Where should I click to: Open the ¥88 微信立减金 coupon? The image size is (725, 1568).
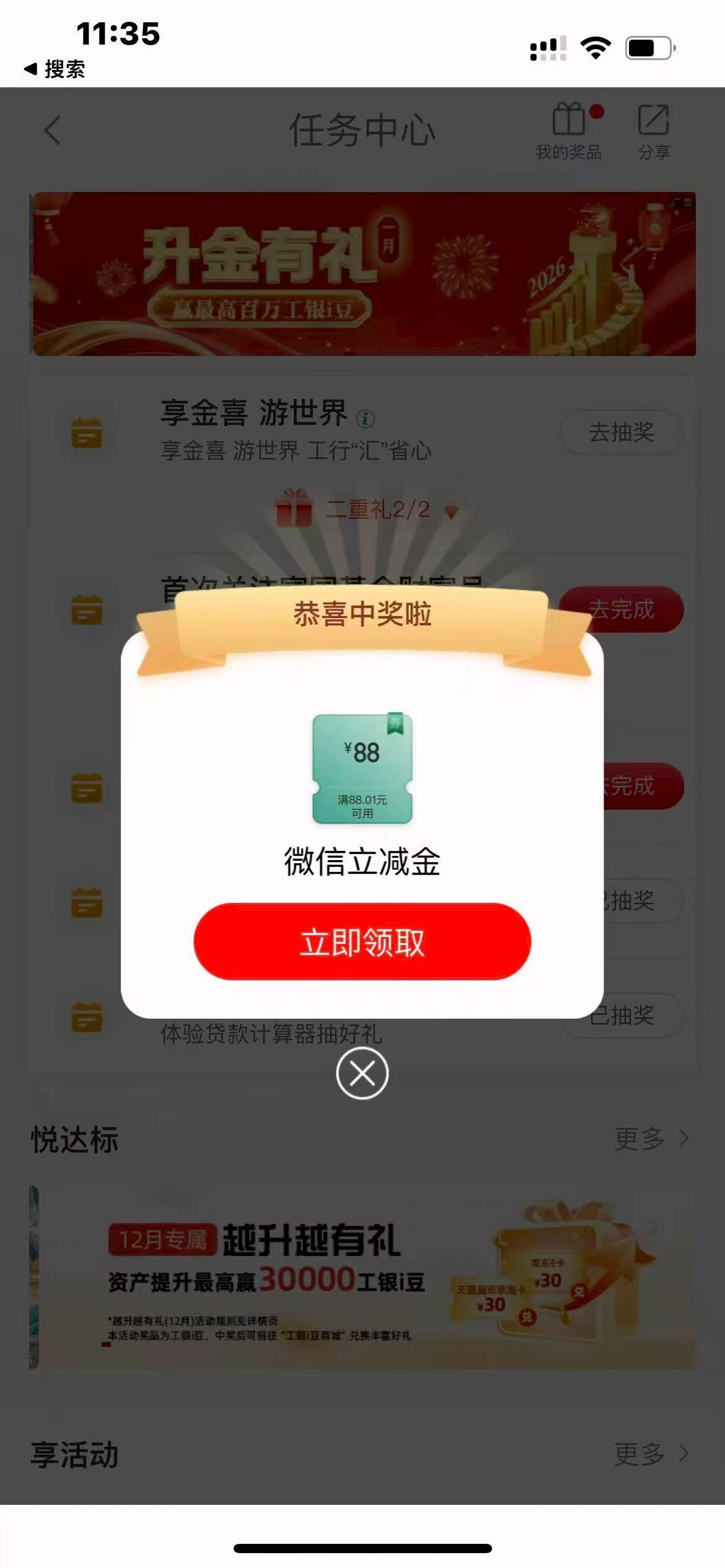[362, 769]
